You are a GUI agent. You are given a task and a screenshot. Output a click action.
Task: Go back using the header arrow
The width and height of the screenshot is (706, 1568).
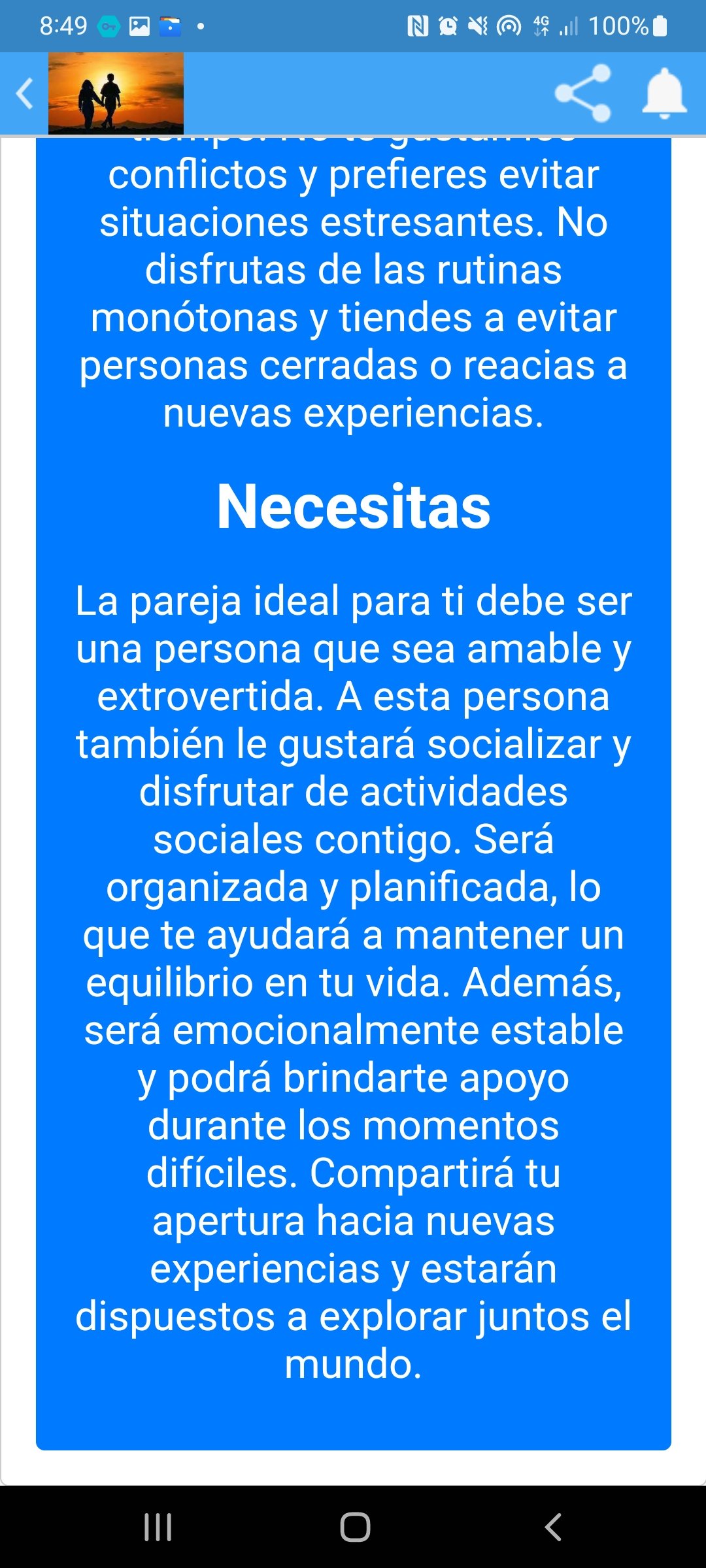pos(25,93)
